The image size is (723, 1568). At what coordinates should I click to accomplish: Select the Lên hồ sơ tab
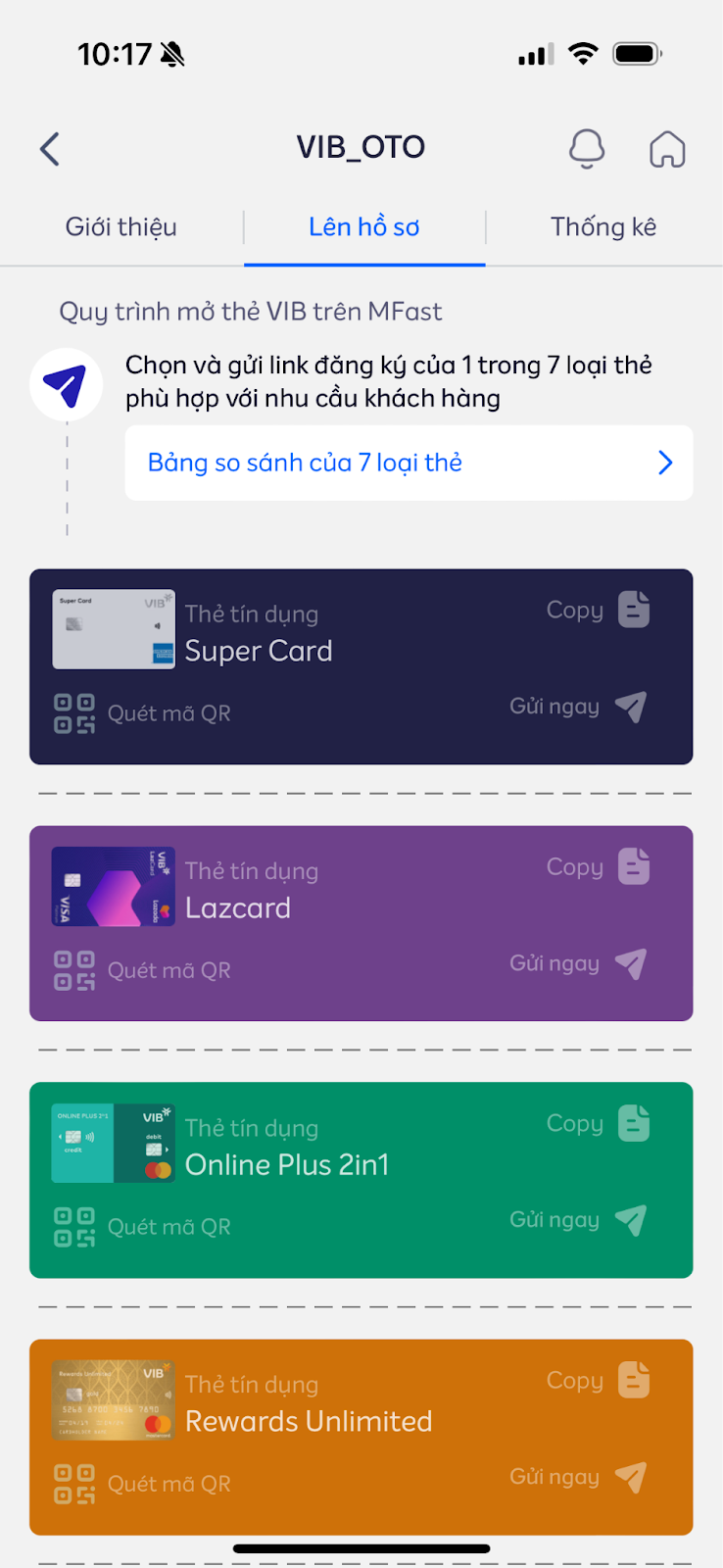coord(364,226)
